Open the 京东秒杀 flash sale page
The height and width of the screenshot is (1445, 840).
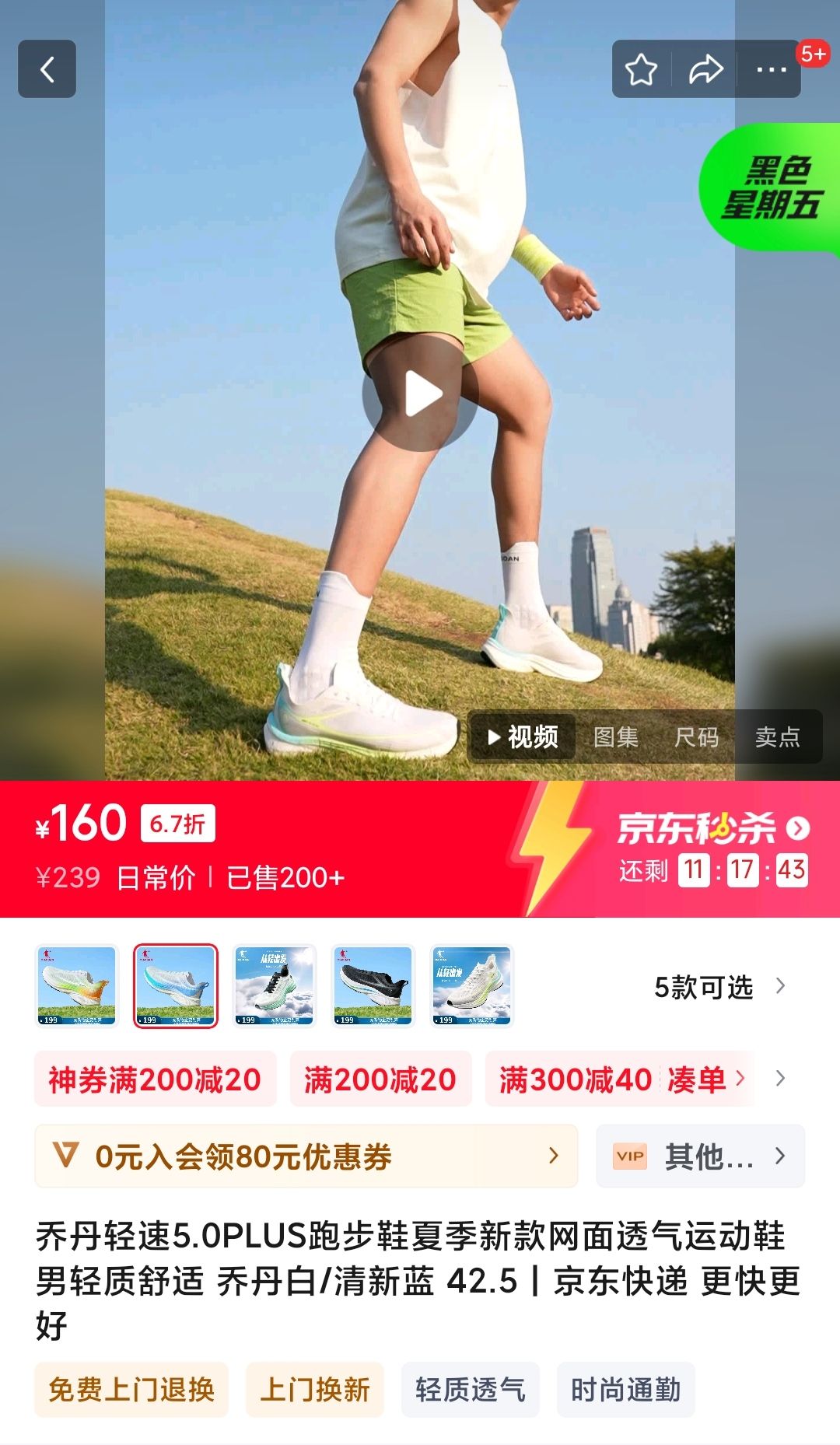[x=712, y=829]
